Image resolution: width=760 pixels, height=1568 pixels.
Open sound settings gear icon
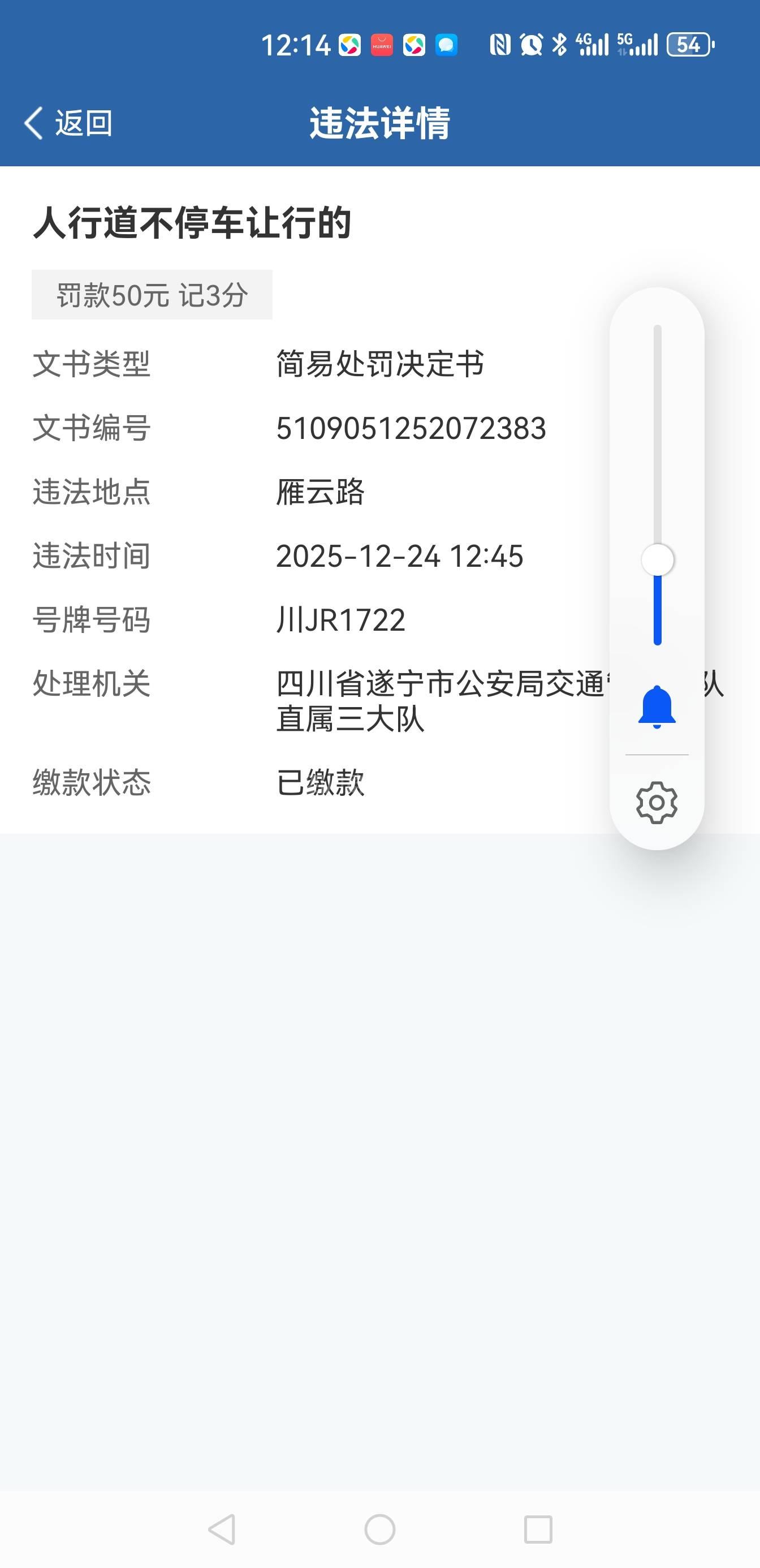coord(657,803)
